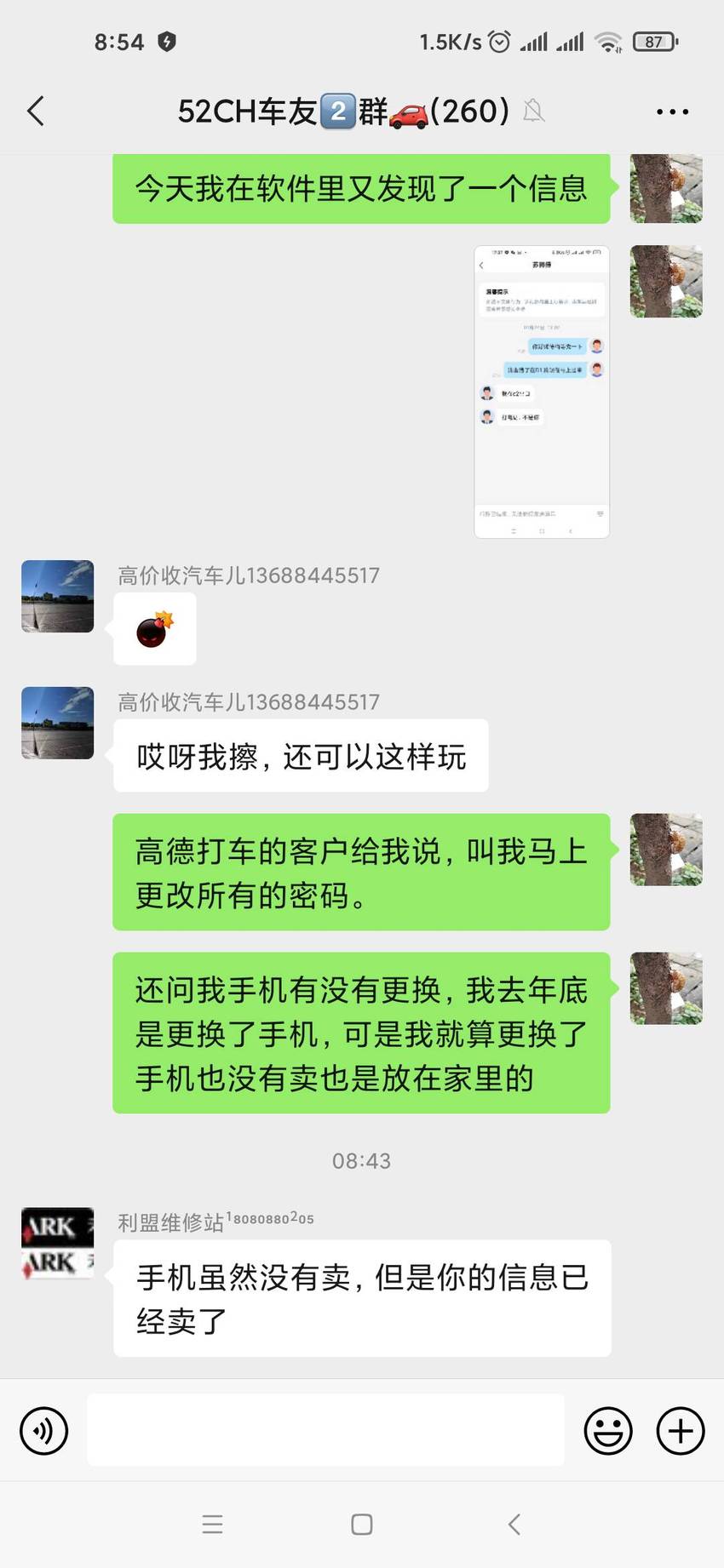This screenshot has height=1568, width=724.
Task: Open the shared screenshot image in chat
Action: point(542,392)
